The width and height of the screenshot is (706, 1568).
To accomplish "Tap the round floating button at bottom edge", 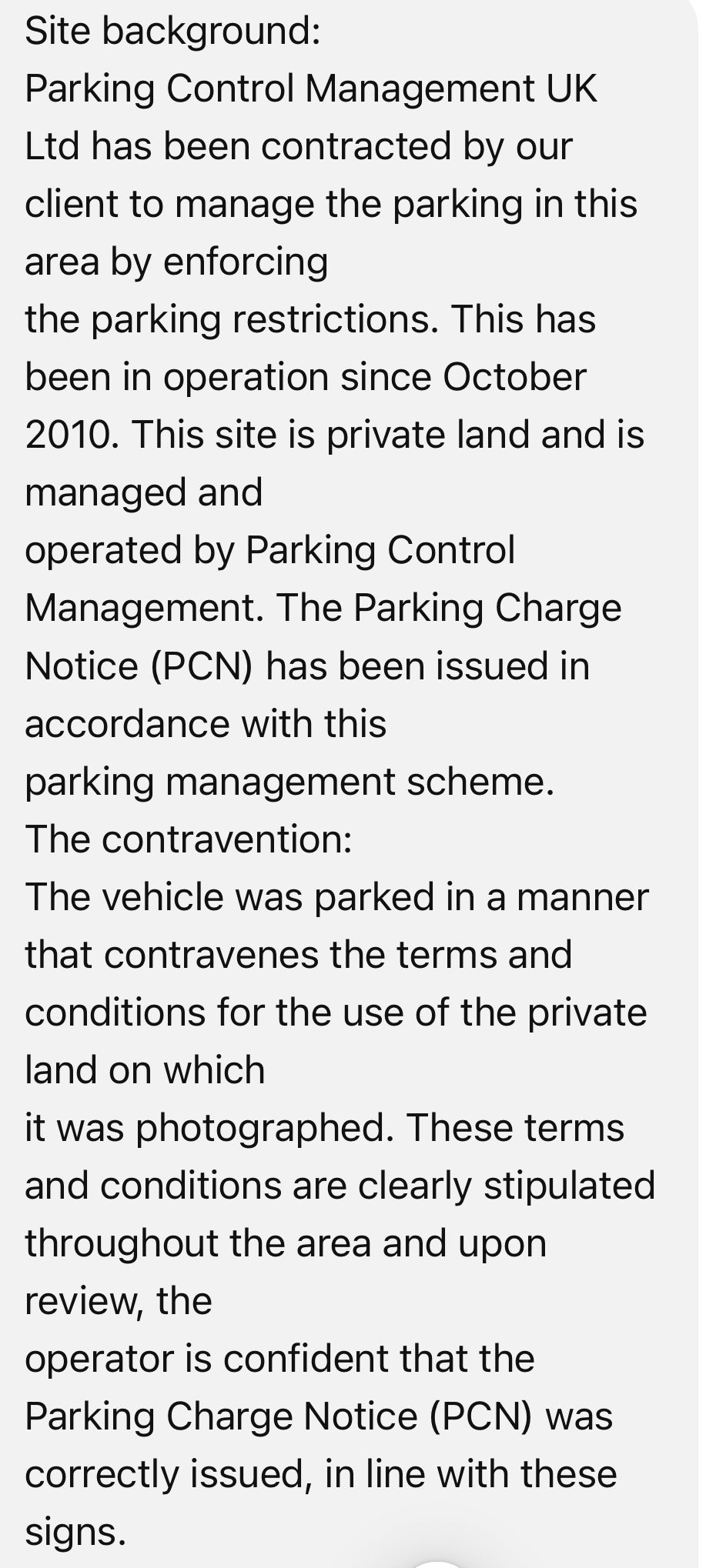I will point(437,1565).
